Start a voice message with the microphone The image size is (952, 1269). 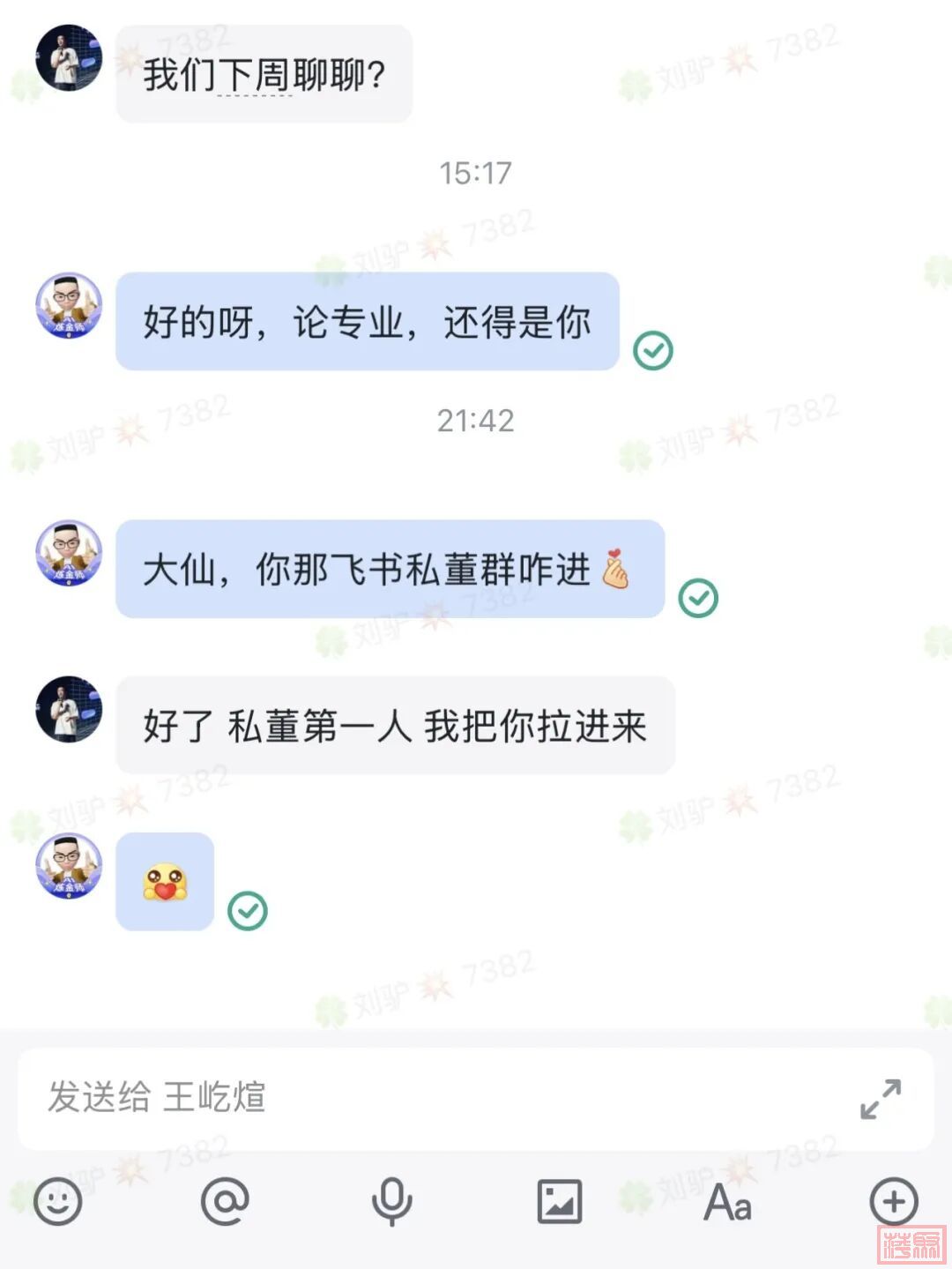[x=391, y=1201]
